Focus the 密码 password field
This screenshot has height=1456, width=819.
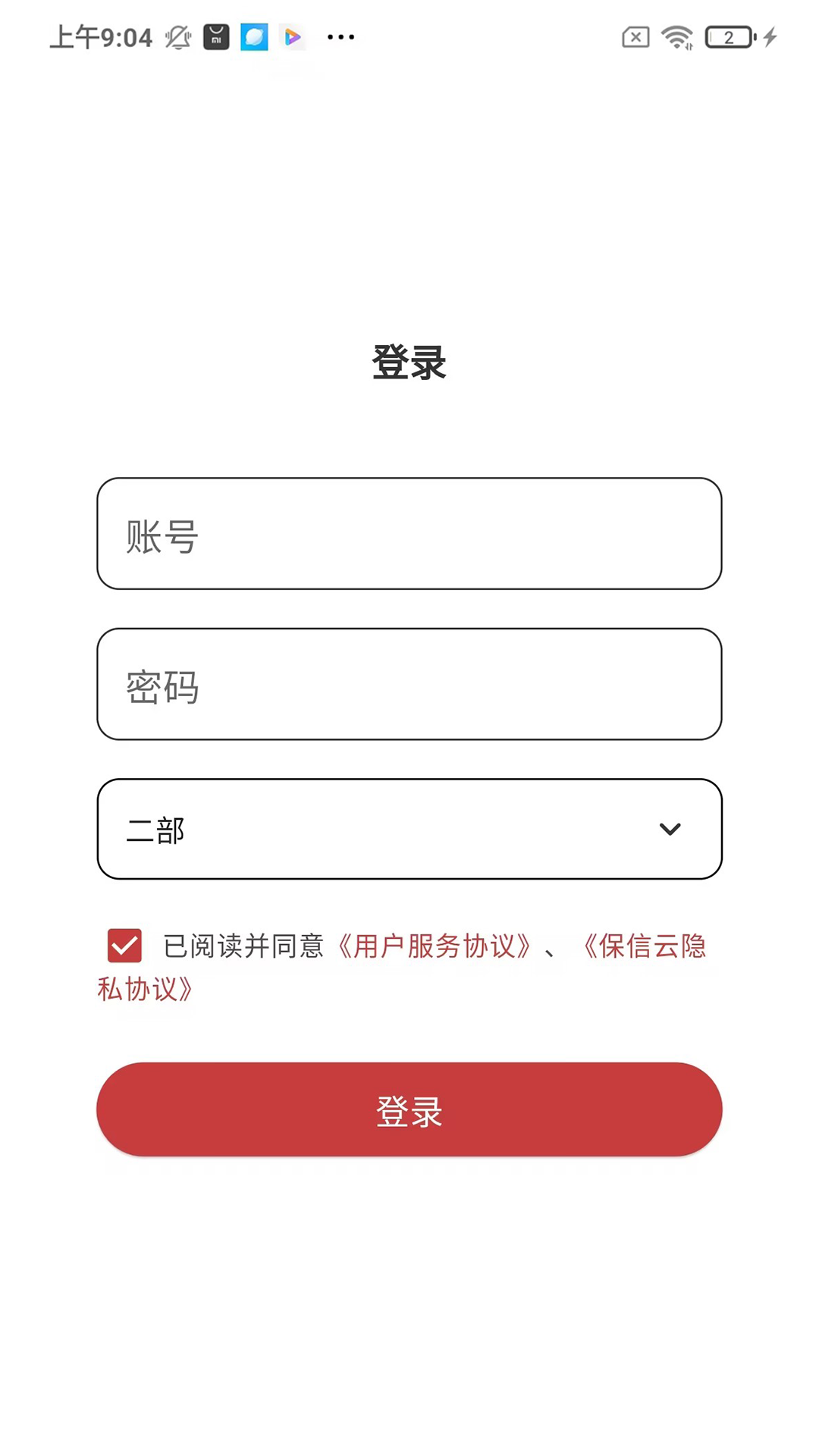[409, 684]
